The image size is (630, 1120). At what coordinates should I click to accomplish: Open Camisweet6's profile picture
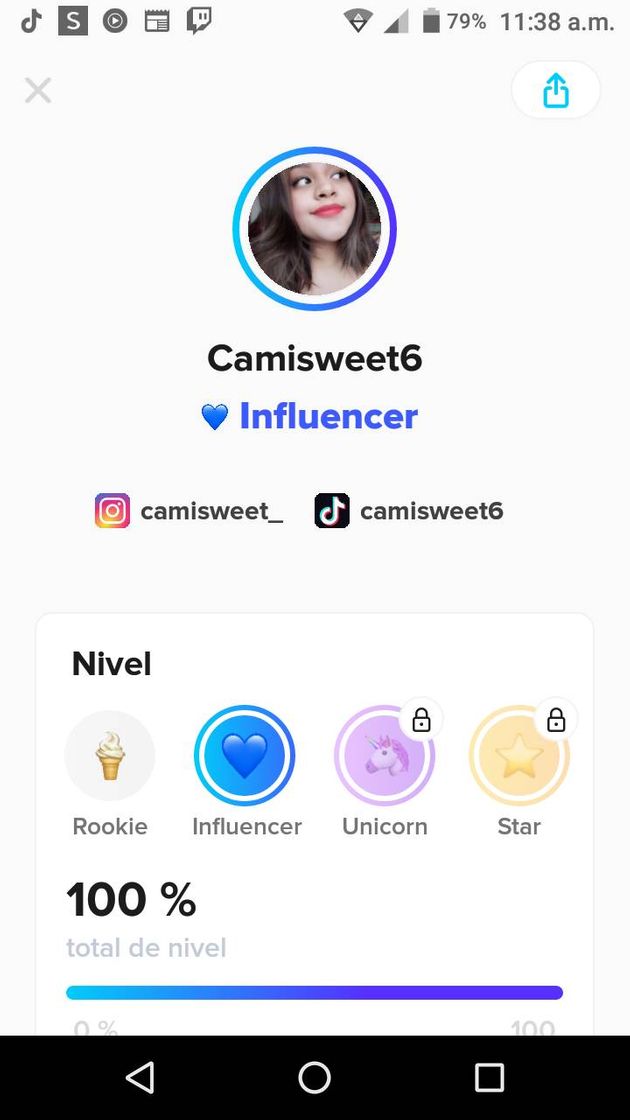click(x=314, y=229)
